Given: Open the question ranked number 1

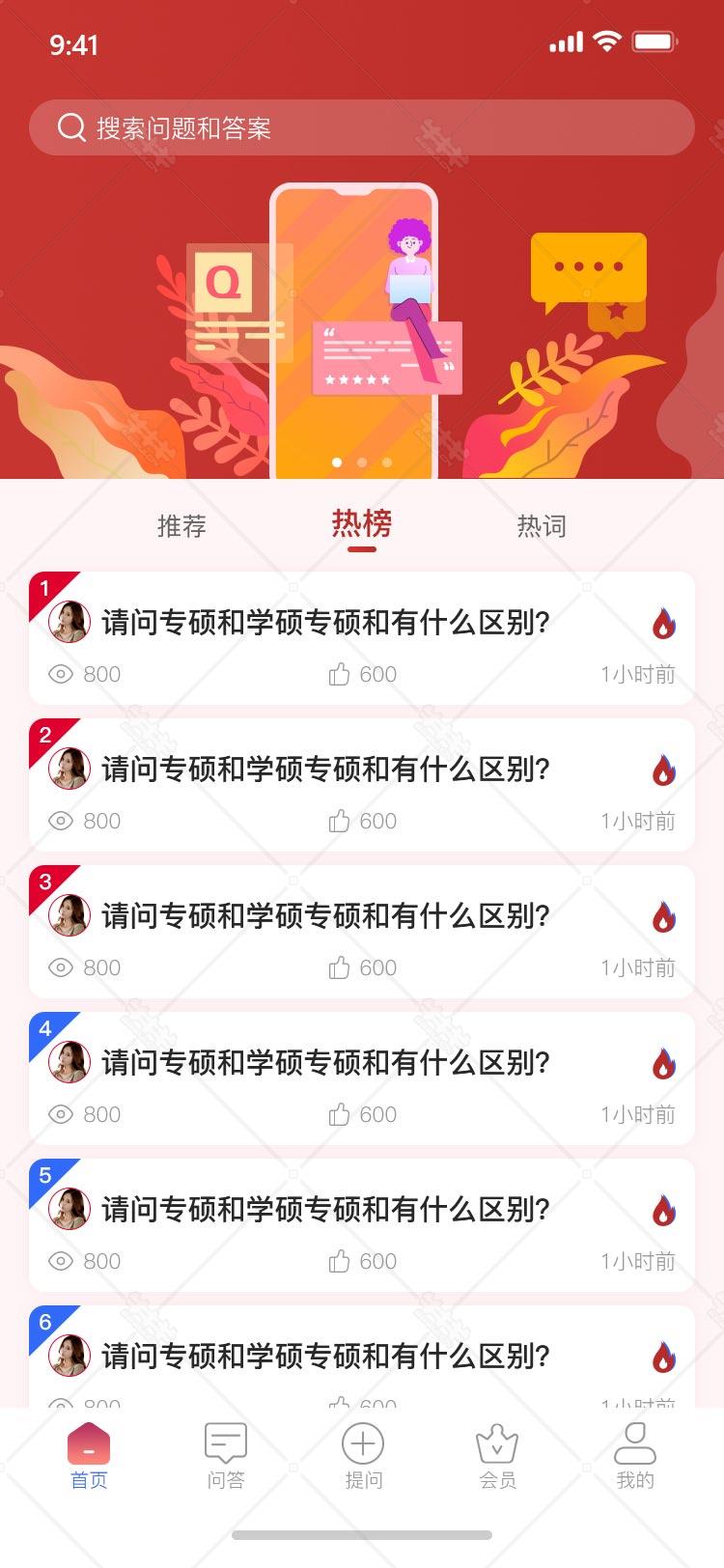Looking at the screenshot, I should click(362, 638).
